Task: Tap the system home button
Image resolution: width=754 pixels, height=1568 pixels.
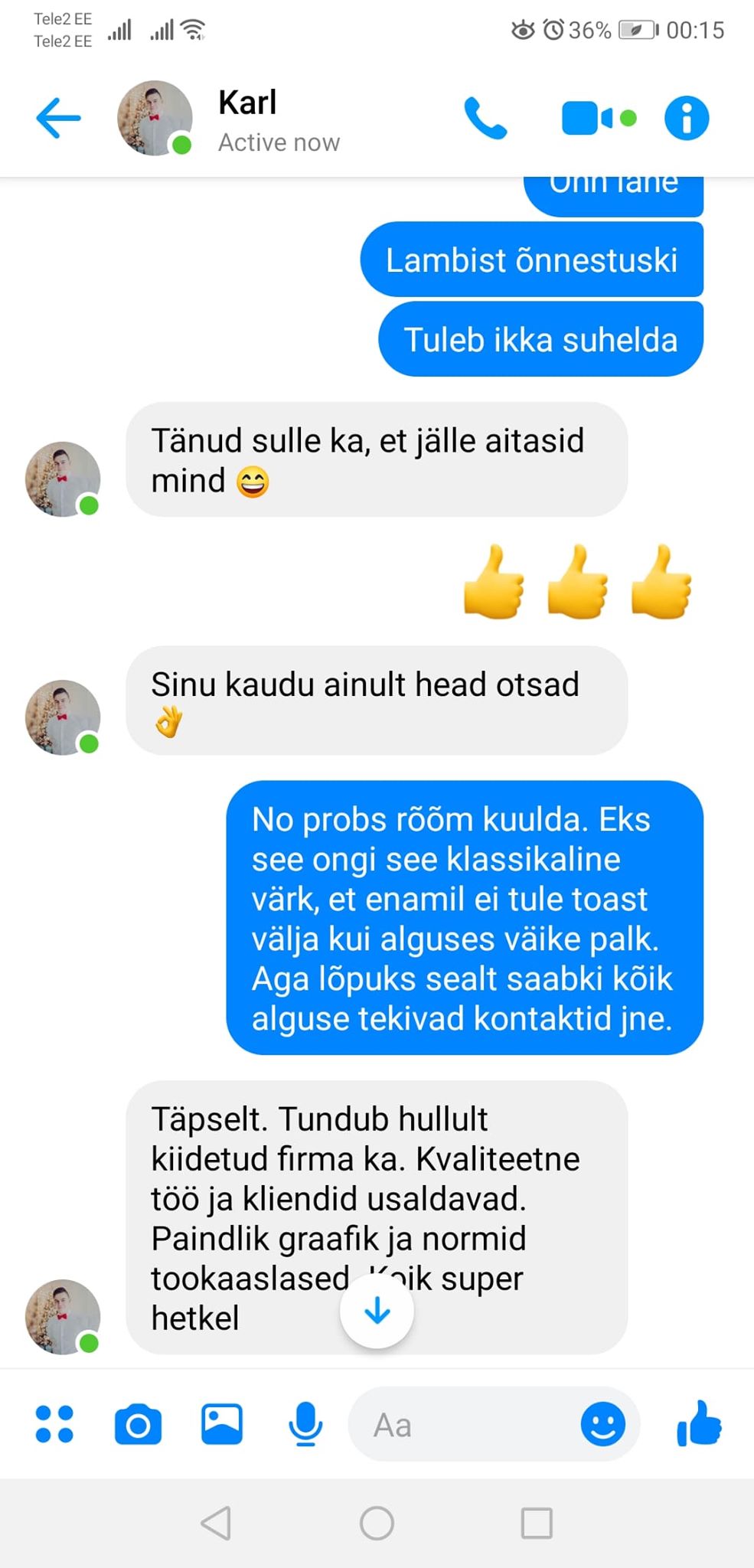Action: point(377,1523)
